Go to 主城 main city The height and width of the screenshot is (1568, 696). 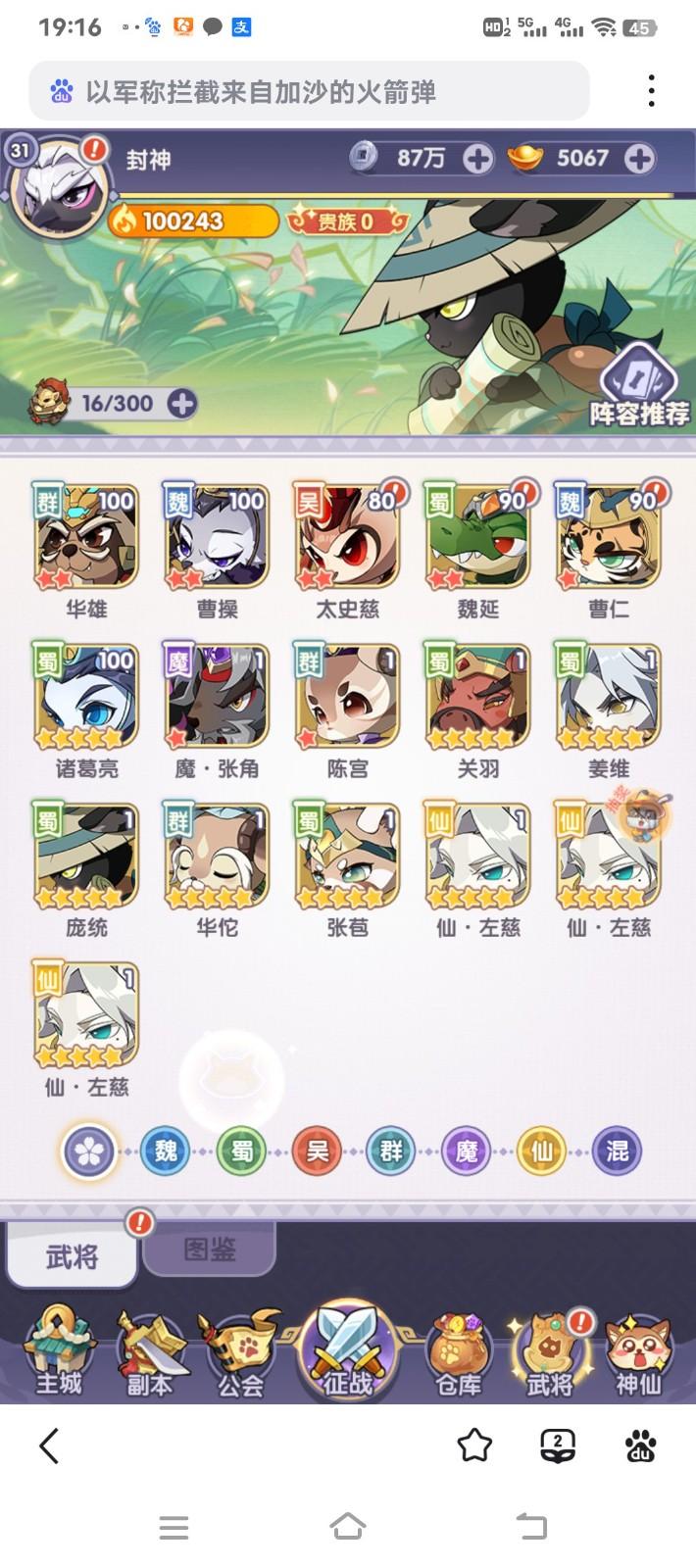(x=59, y=1352)
